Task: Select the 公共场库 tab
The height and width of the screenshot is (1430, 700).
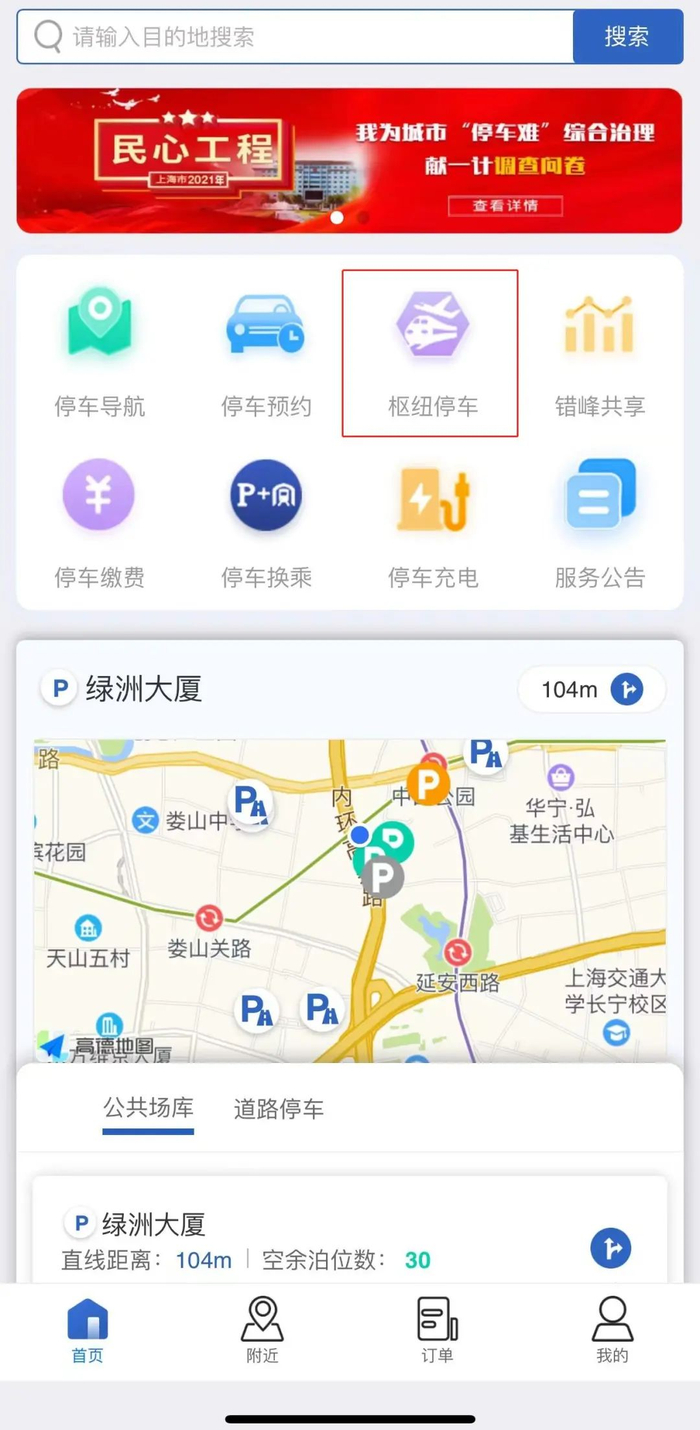Action: (148, 1108)
